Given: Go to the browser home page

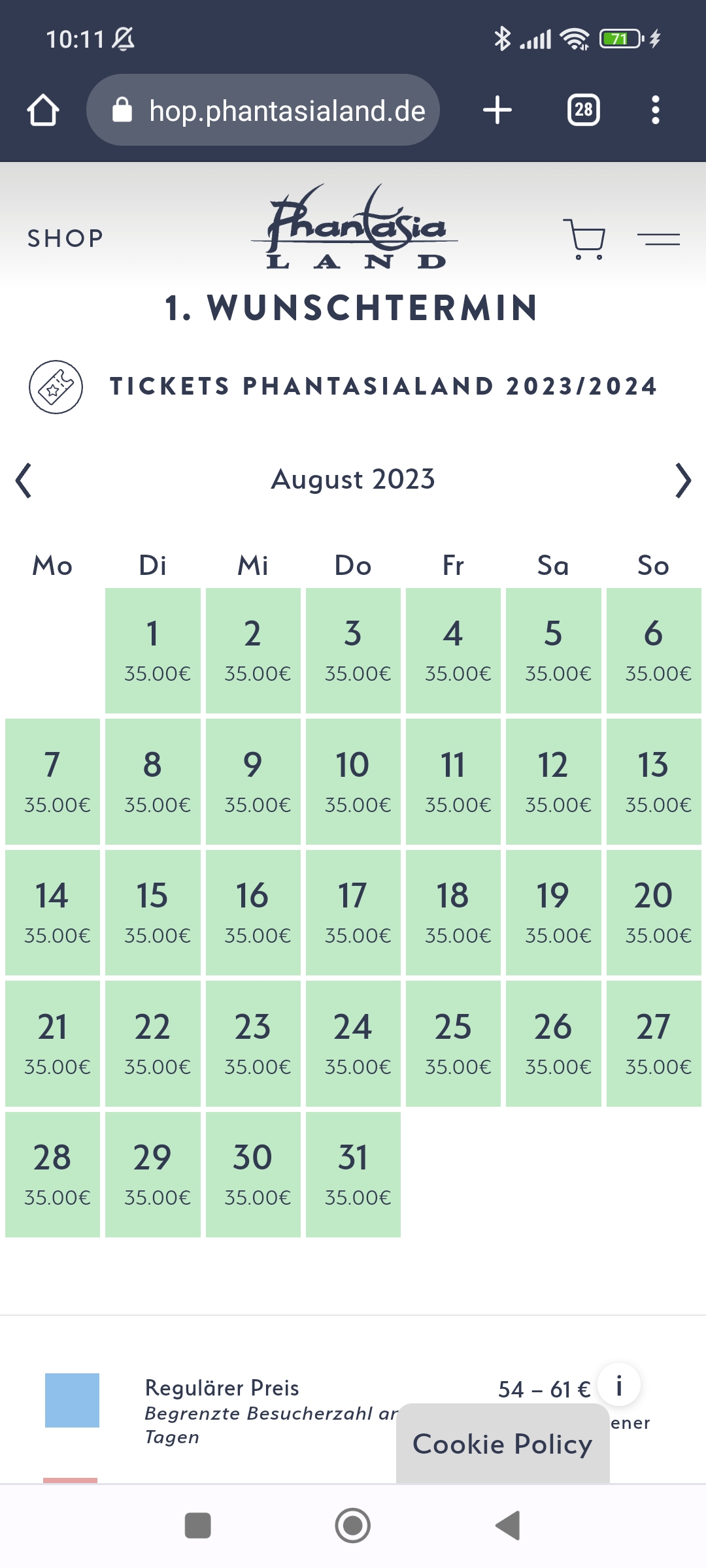Looking at the screenshot, I should coord(43,110).
